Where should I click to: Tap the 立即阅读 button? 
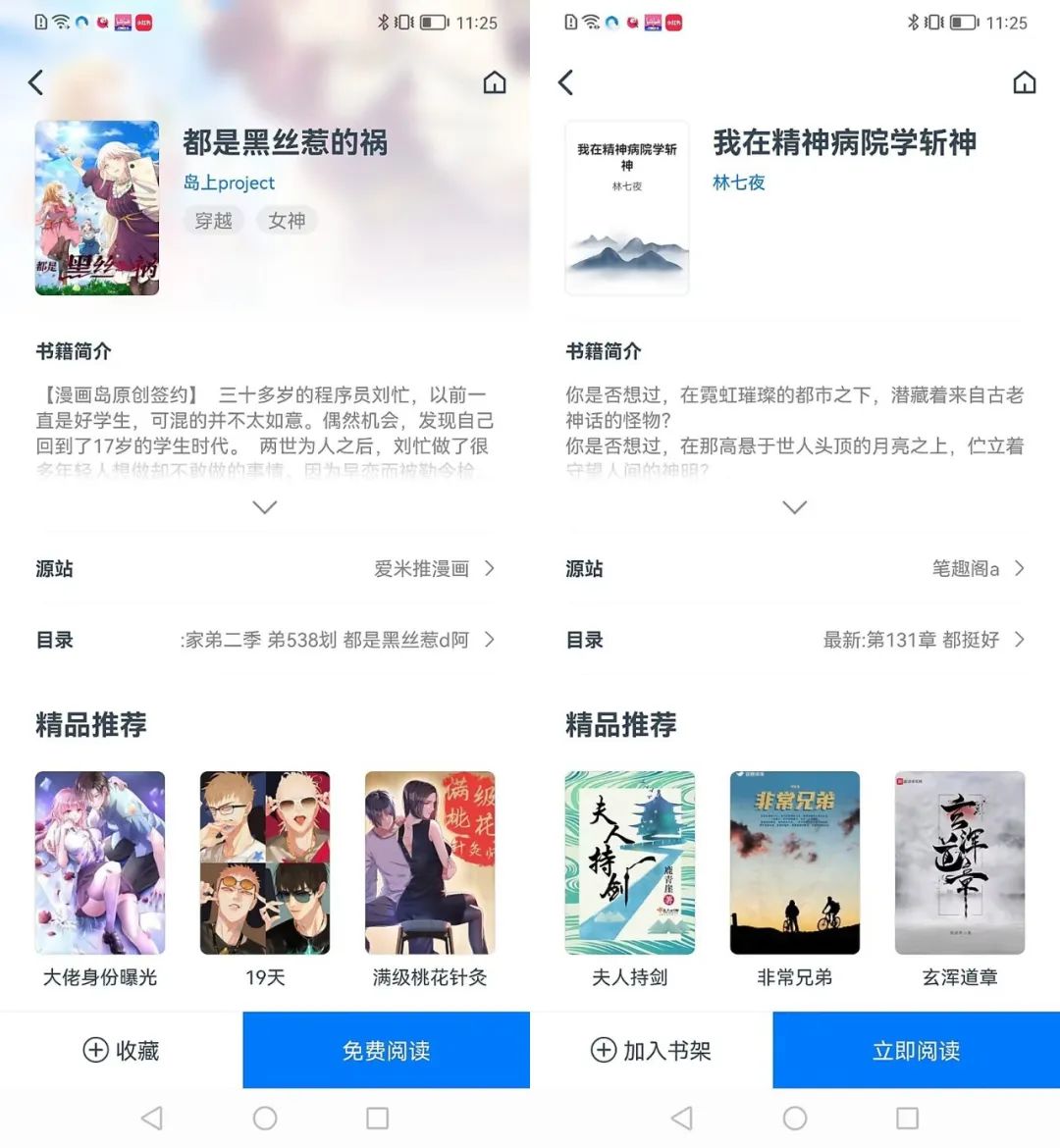pyautogui.click(x=916, y=1050)
